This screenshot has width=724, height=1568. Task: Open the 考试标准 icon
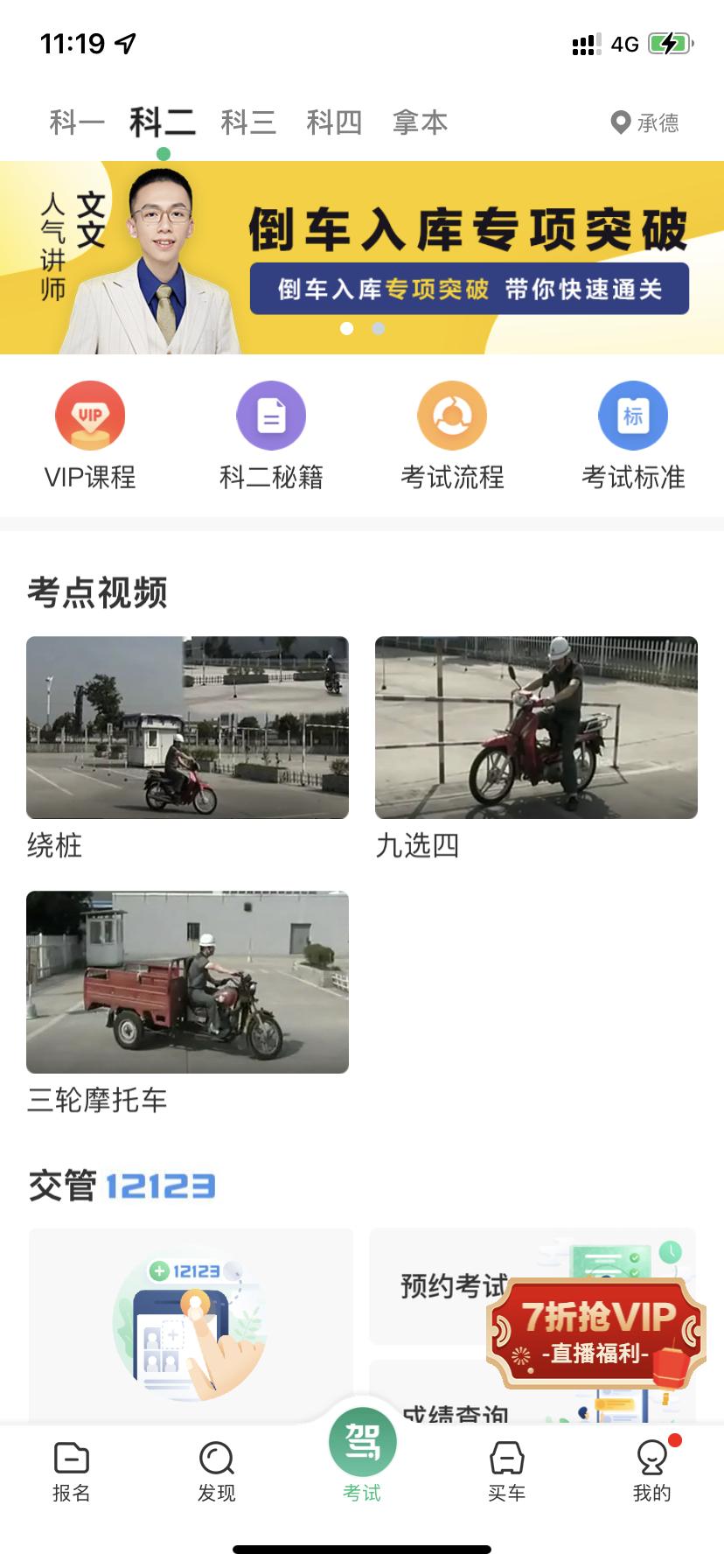pos(633,416)
